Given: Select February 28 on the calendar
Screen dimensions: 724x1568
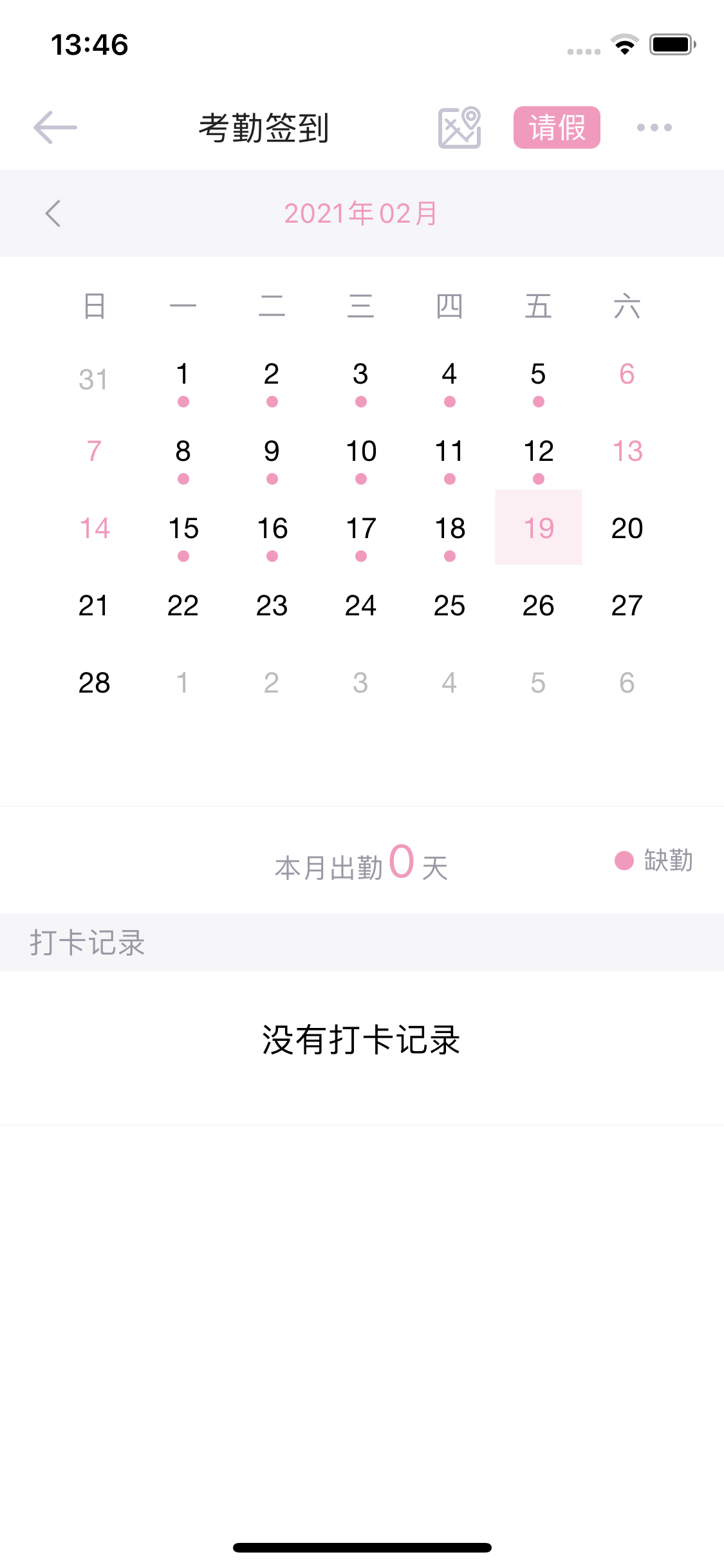Looking at the screenshot, I should point(94,683).
